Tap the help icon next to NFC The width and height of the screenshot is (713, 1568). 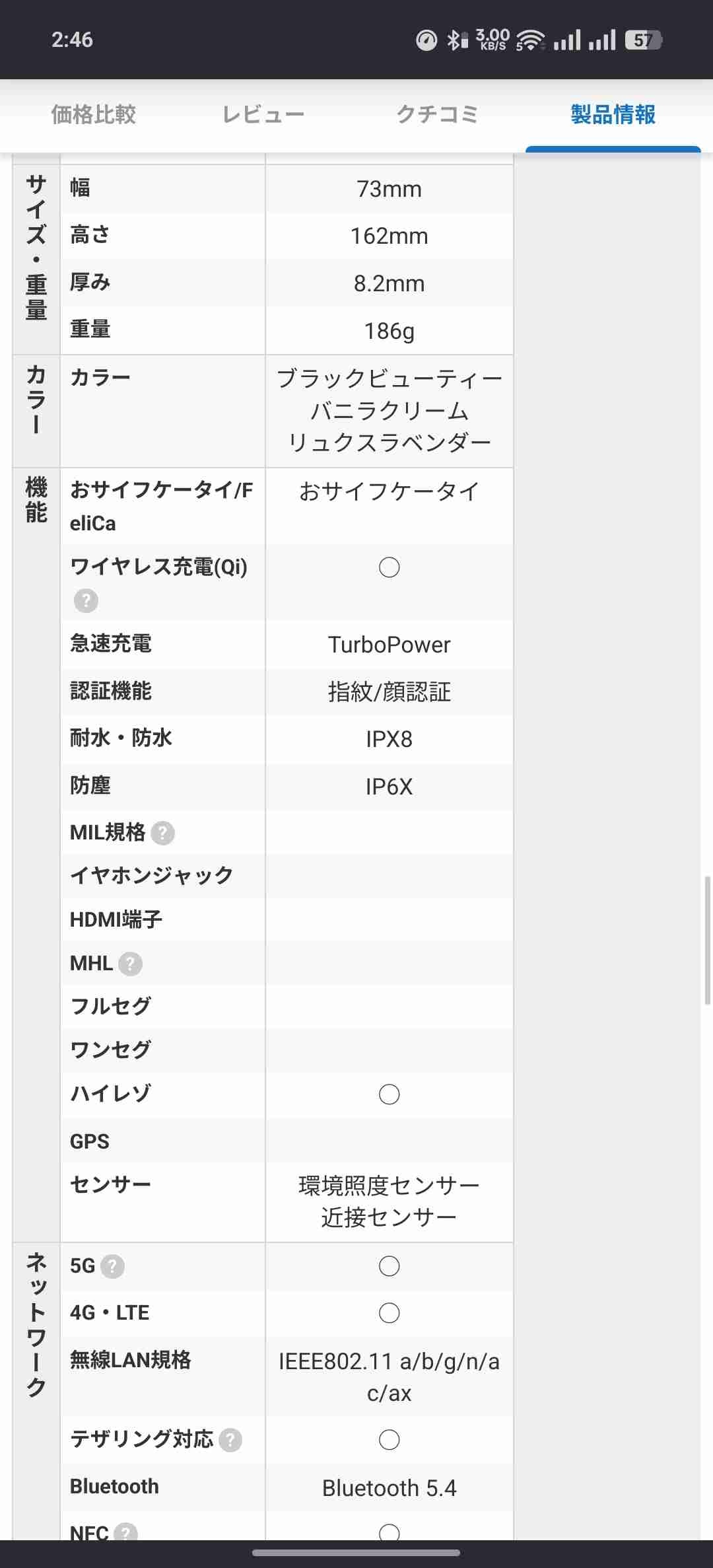tap(125, 1532)
